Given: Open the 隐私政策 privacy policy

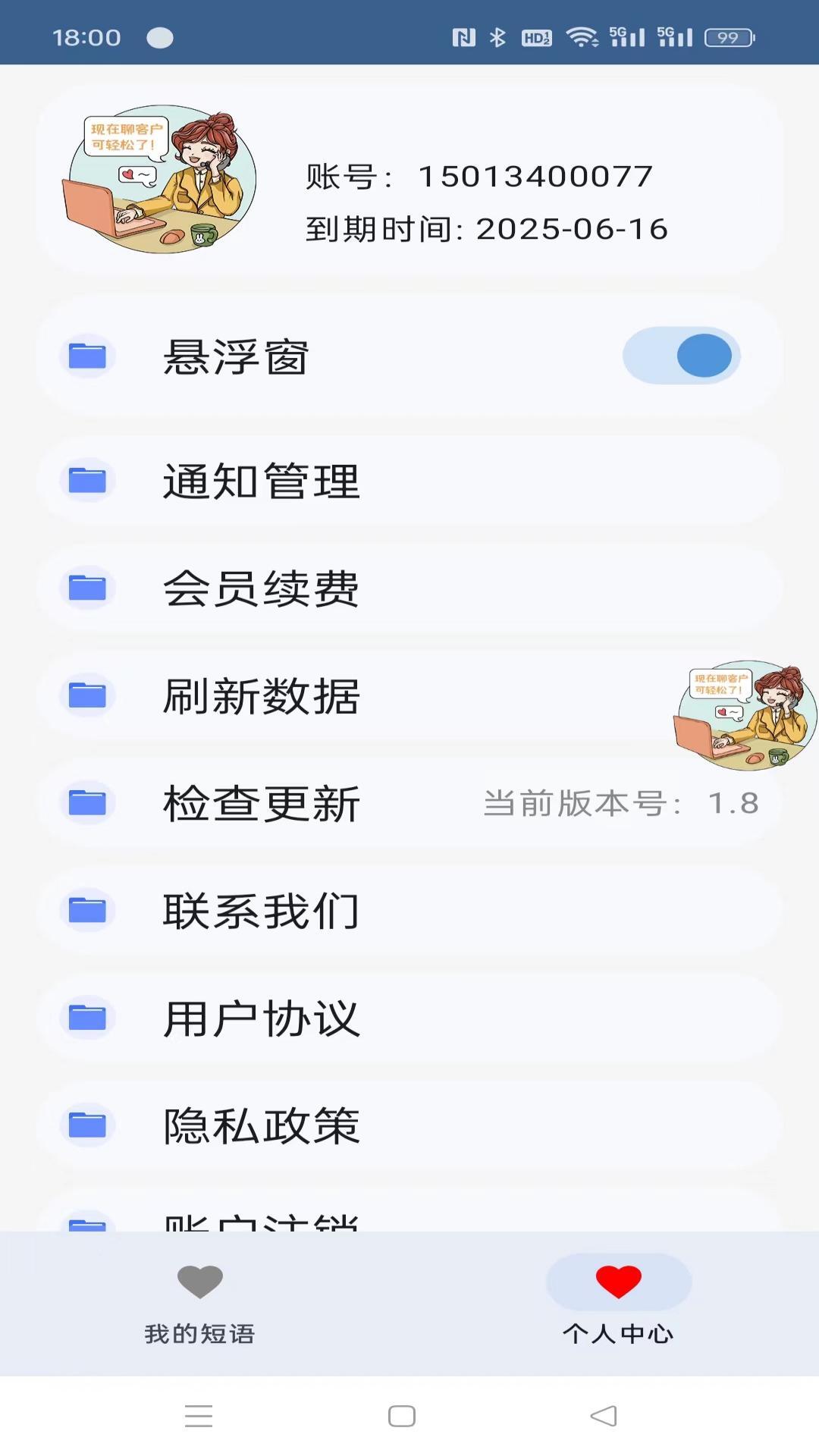Looking at the screenshot, I should [x=409, y=1126].
